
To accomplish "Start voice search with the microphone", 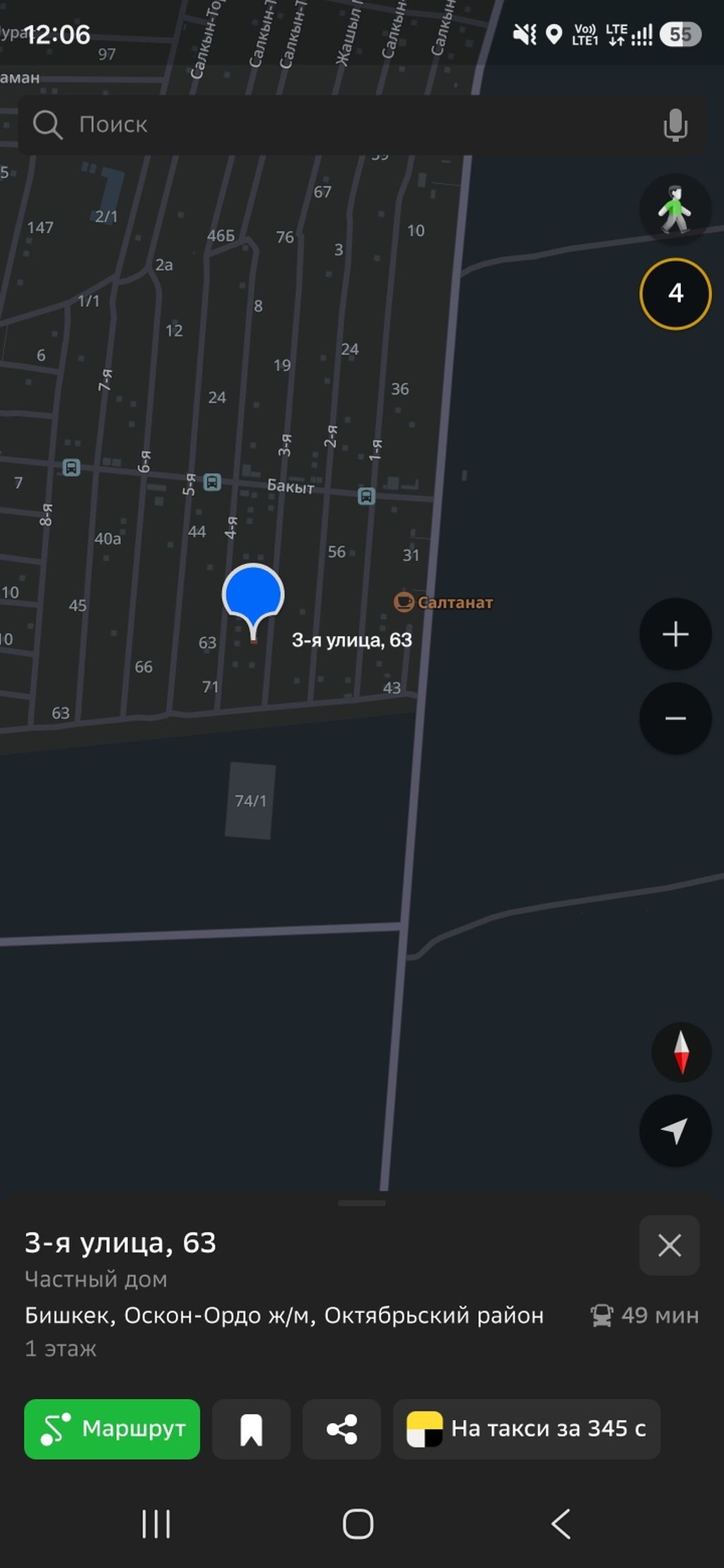I will click(675, 126).
